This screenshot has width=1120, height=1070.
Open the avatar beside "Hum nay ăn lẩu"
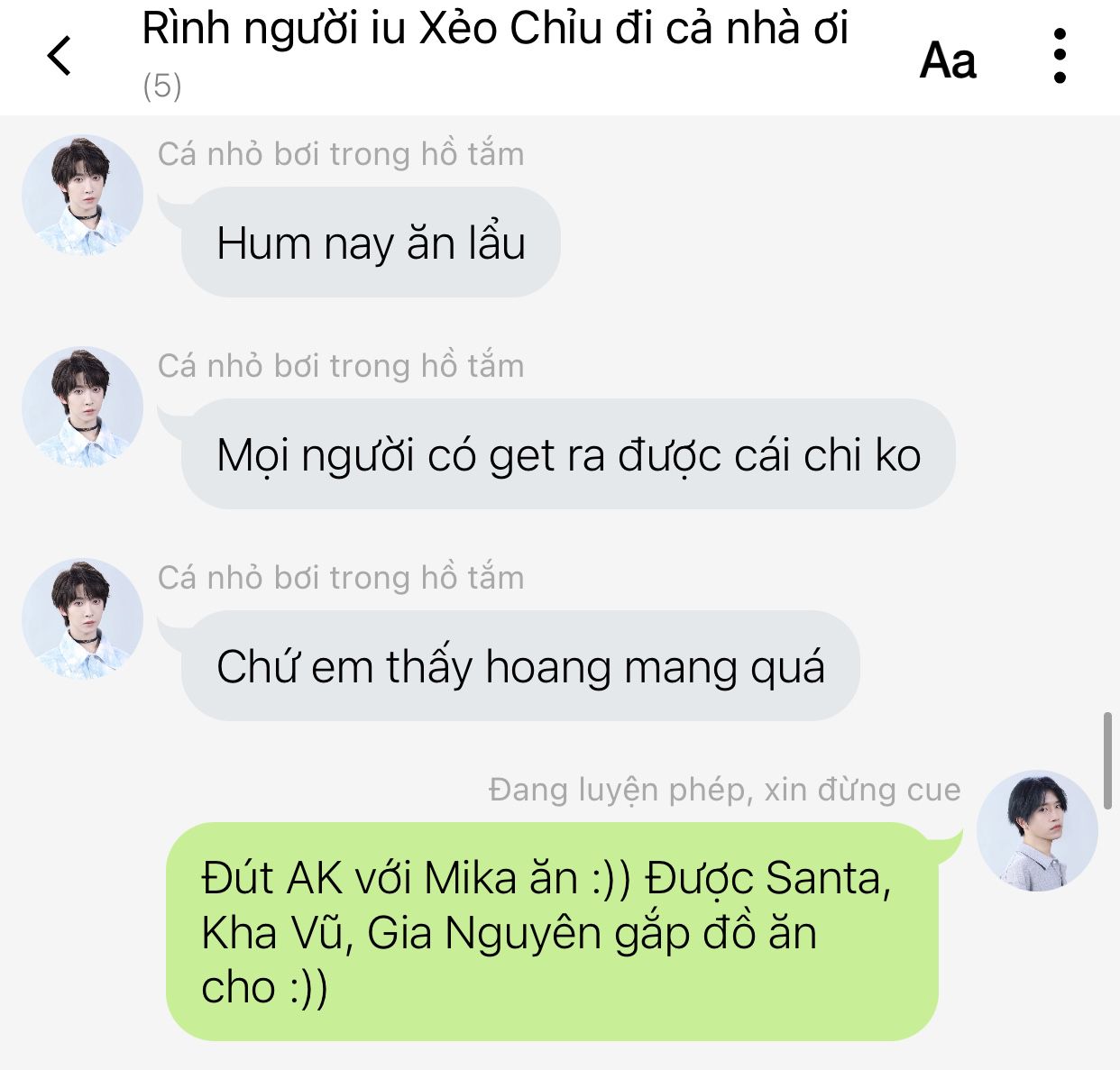click(82, 196)
